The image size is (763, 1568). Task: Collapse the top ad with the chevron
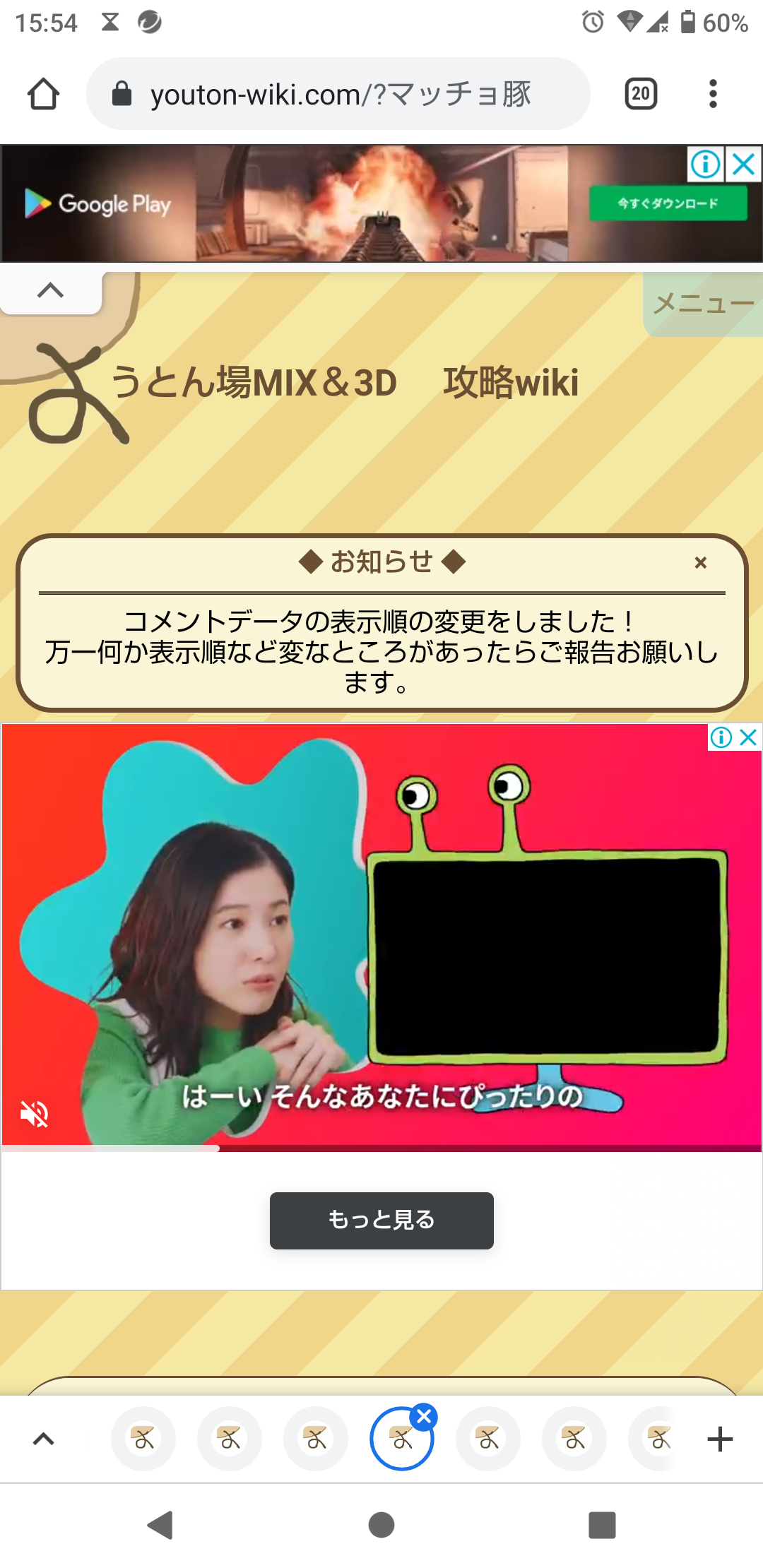tap(50, 290)
